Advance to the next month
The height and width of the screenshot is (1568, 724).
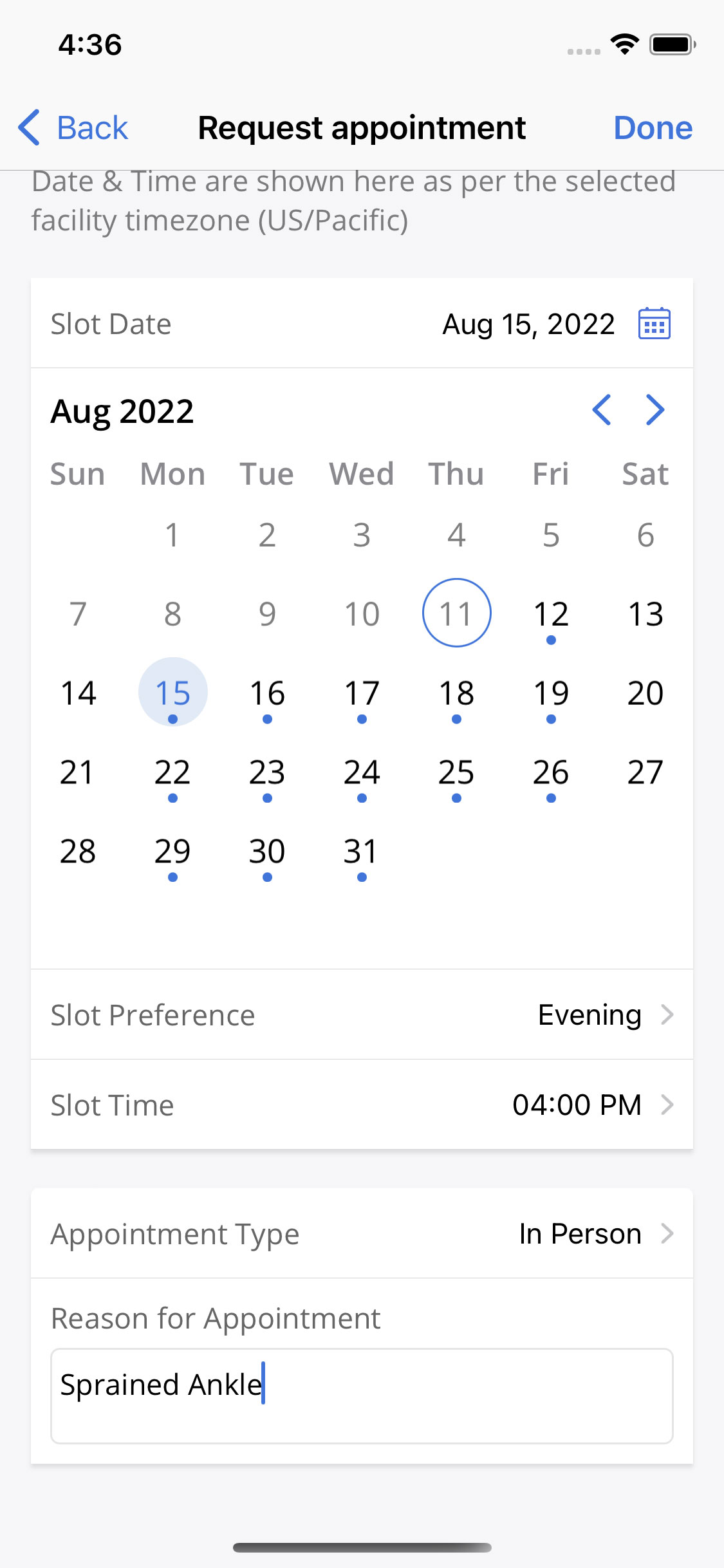[x=654, y=410]
